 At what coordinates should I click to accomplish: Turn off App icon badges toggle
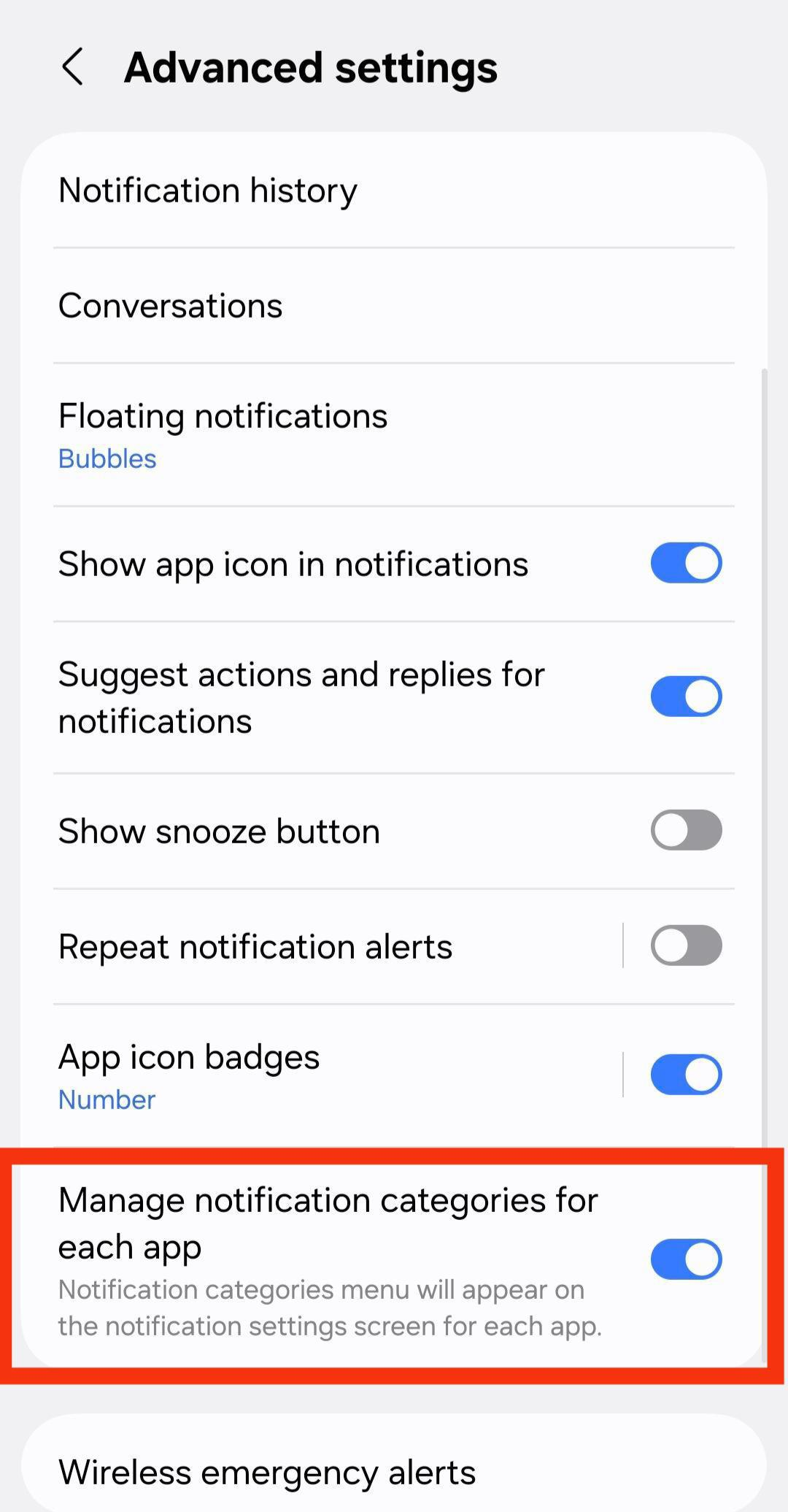pyautogui.click(x=686, y=1075)
